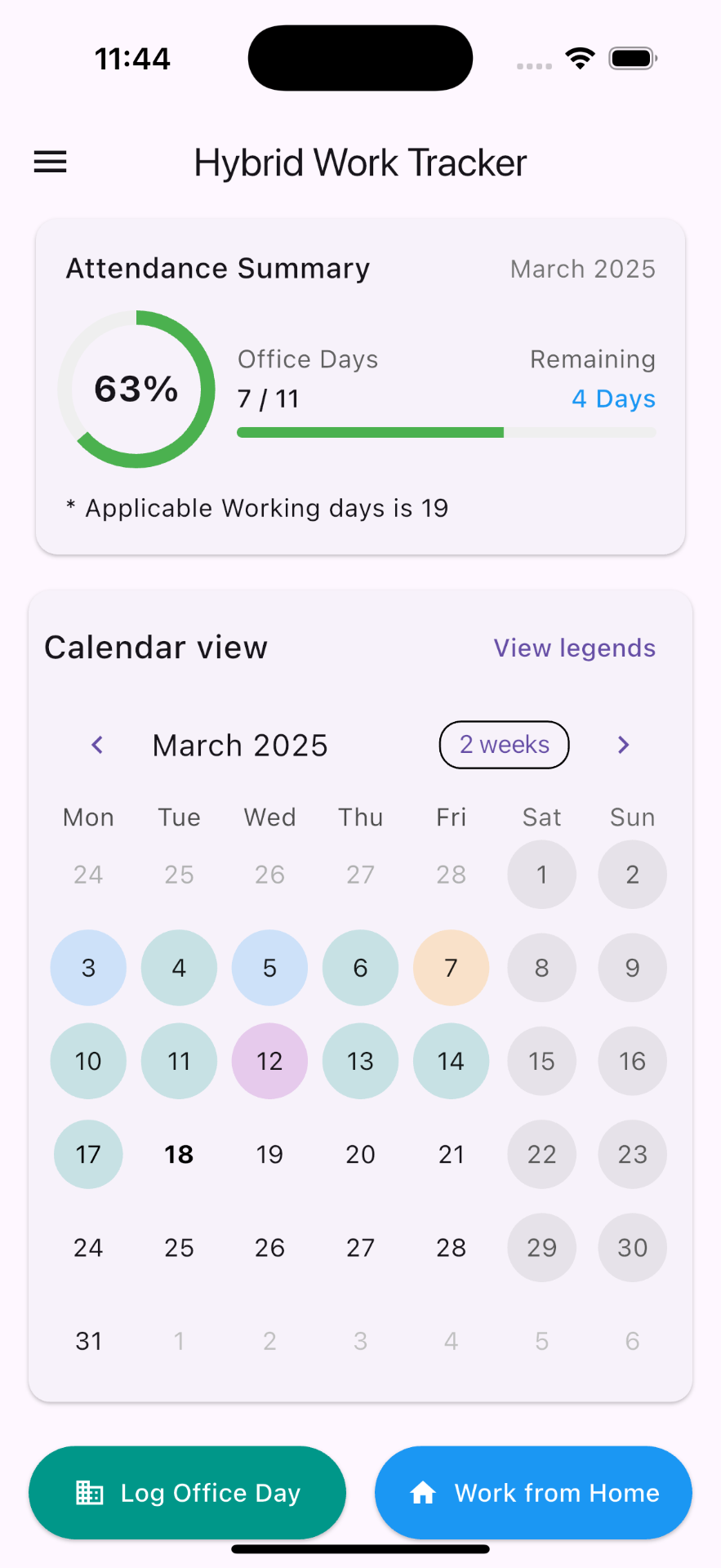Click the office building icon on Log Office Day
Screen dimensions: 721x1568
tap(88, 1492)
